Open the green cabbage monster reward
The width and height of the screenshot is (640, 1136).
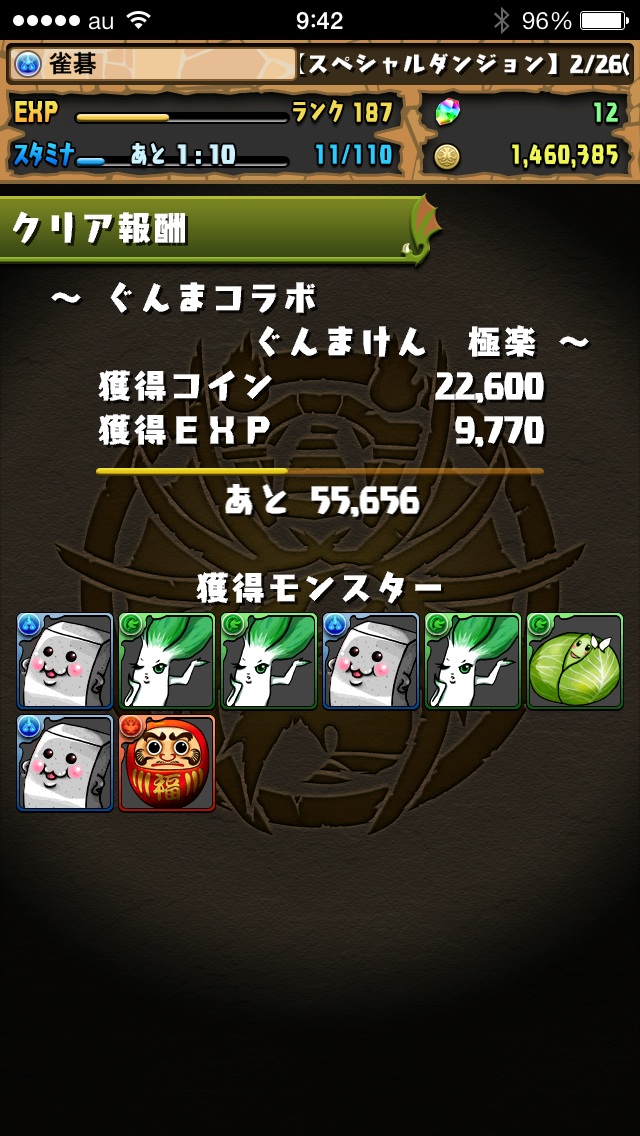[575, 661]
